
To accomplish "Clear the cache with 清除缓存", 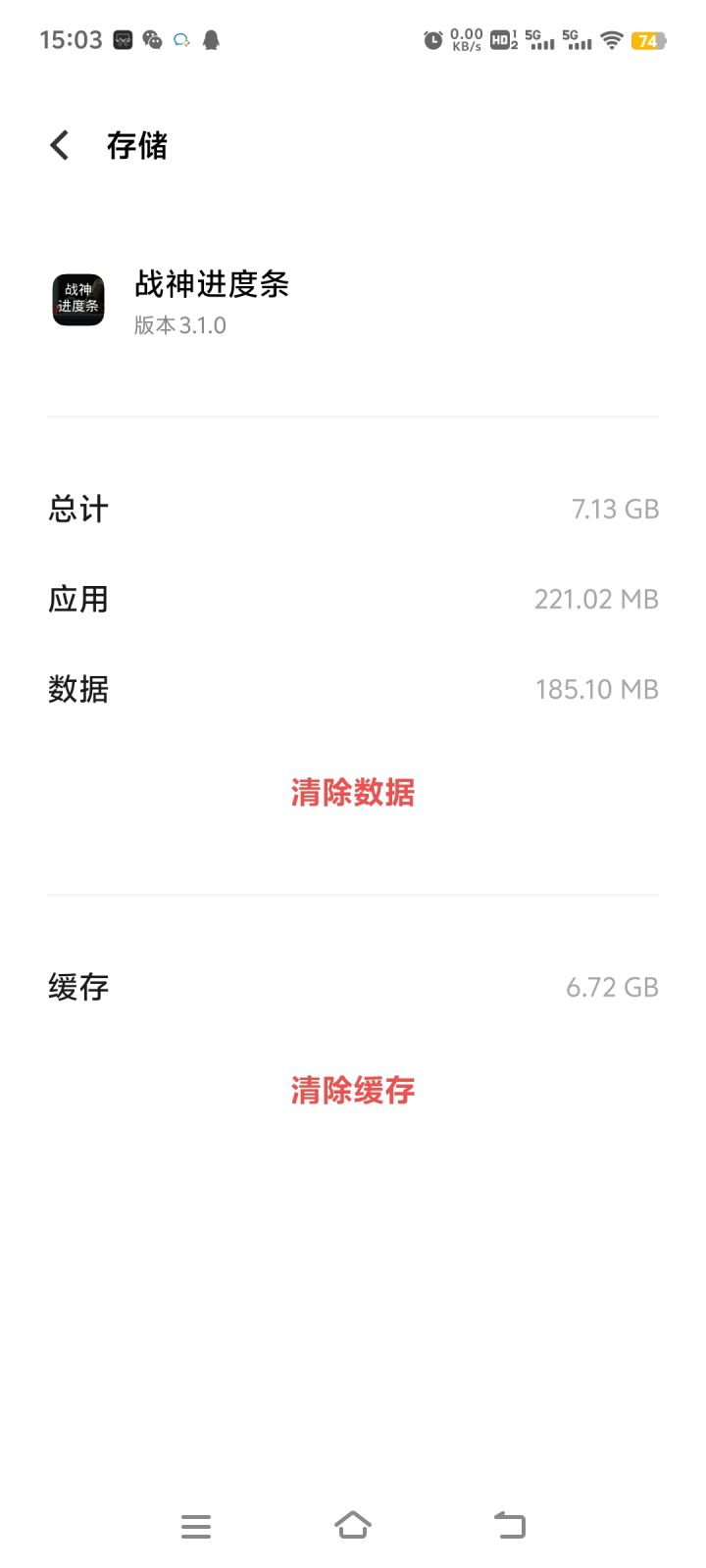I will (x=353, y=1090).
